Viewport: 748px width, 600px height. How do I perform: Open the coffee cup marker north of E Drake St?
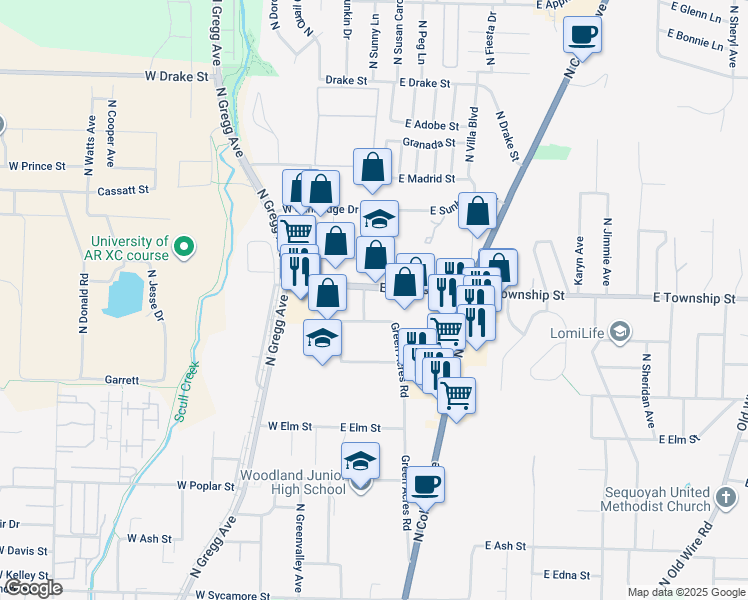coord(582,36)
